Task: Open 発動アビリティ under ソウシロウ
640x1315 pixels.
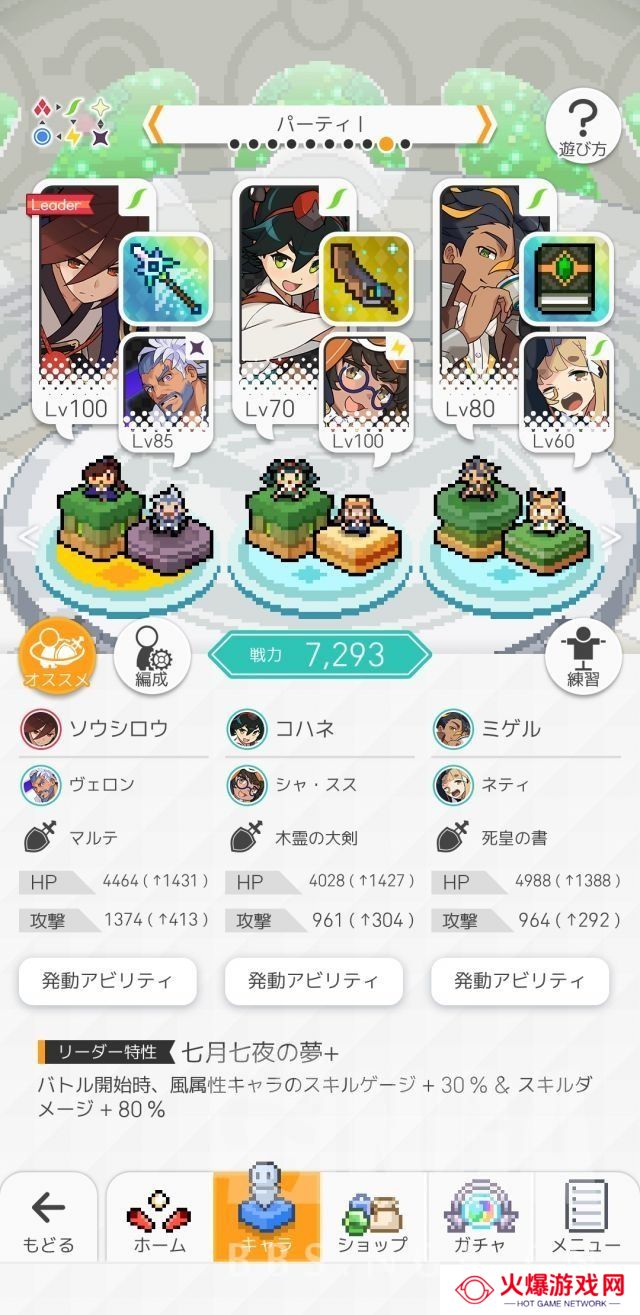Action: tap(107, 980)
